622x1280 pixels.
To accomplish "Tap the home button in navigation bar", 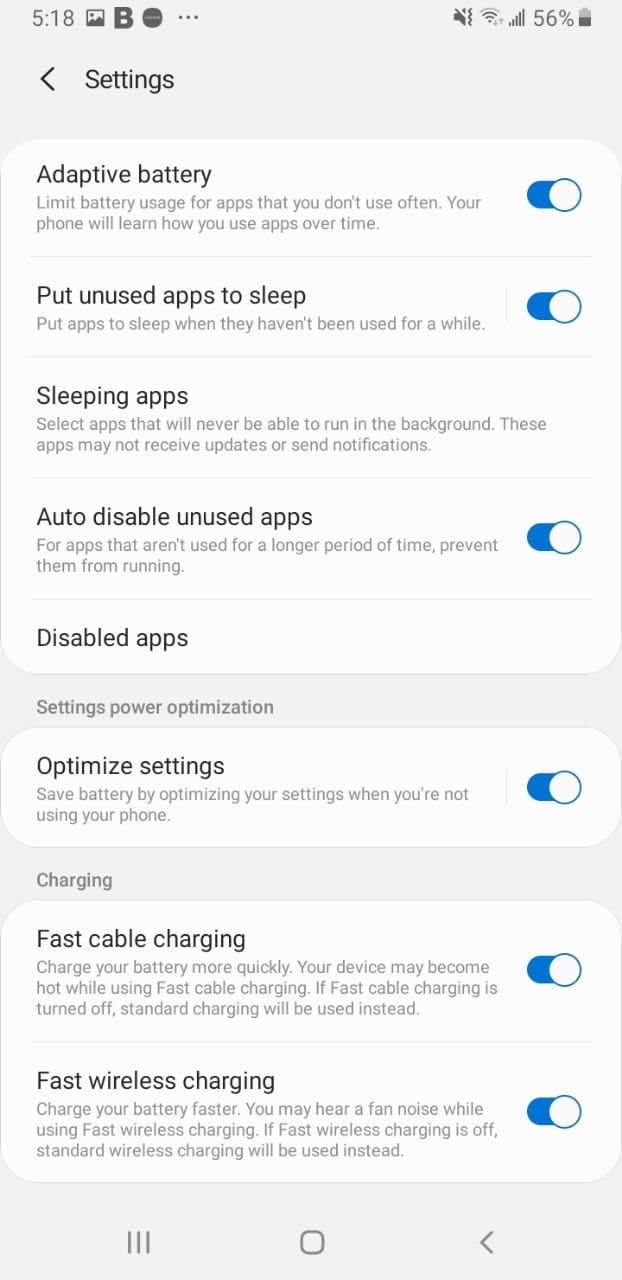I will tap(312, 1242).
